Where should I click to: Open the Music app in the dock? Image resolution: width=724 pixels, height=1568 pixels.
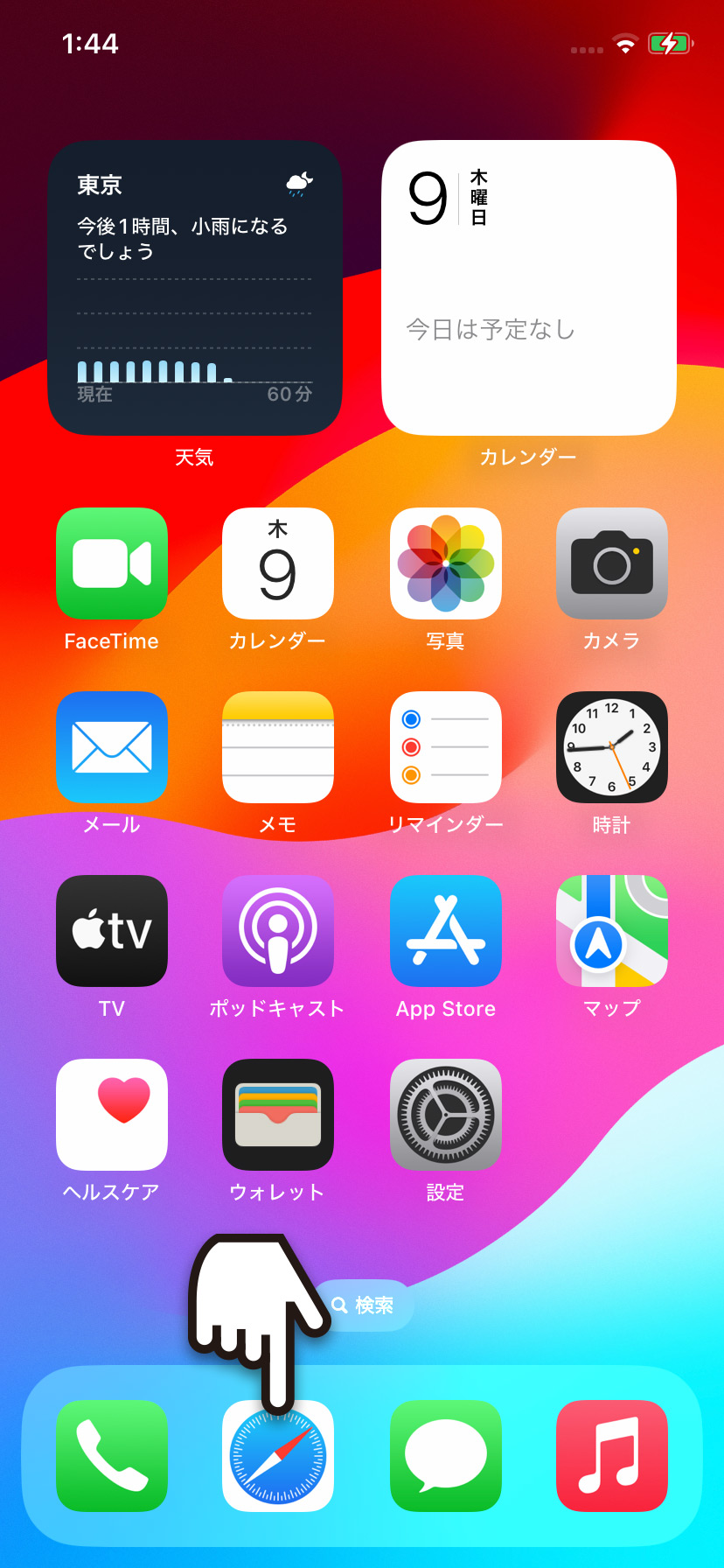click(611, 1455)
